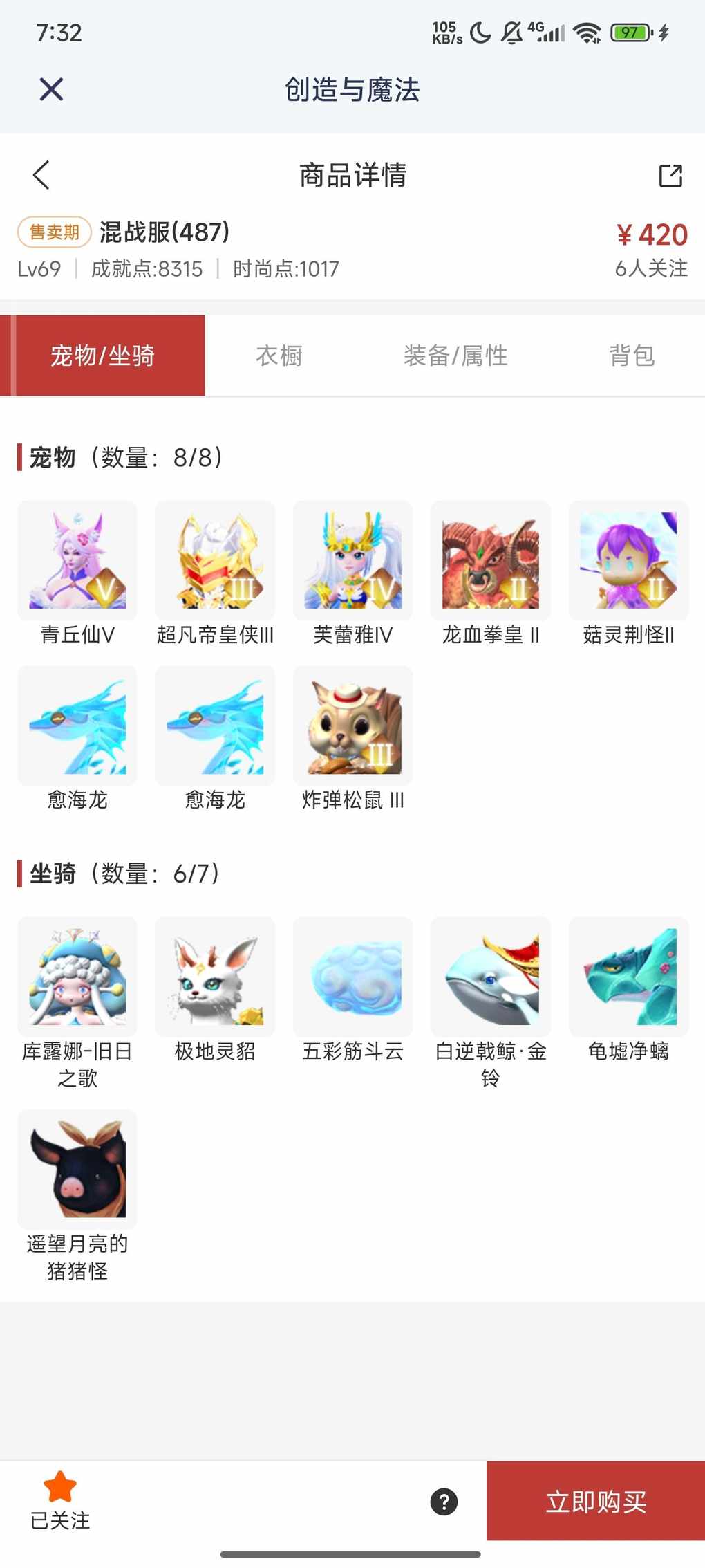Switch to the 衣橱 tab
Viewport: 705px width, 1568px height.
tap(279, 356)
